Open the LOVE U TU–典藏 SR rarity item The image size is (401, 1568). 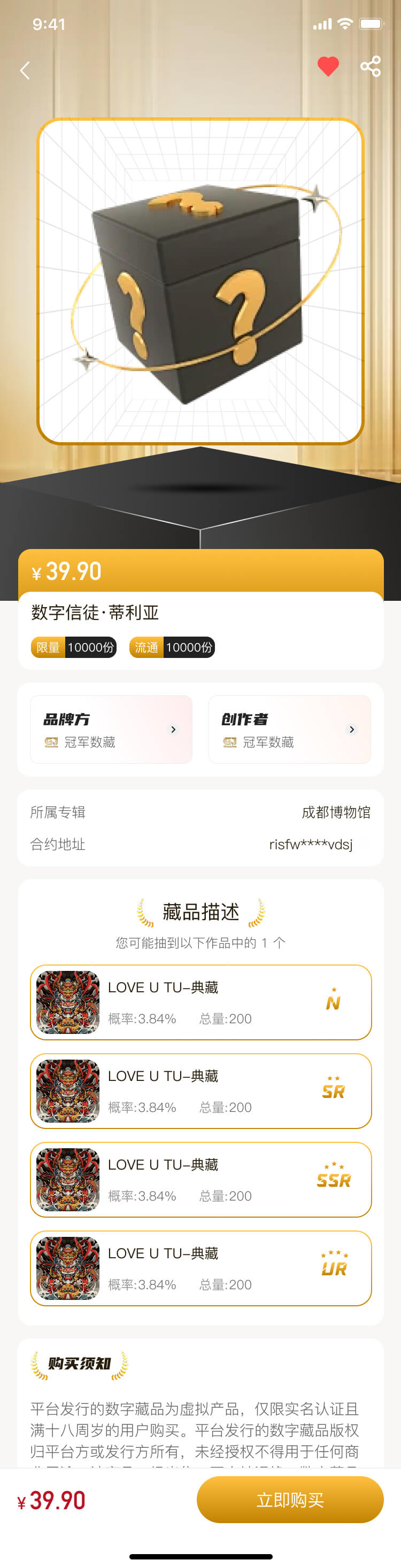click(200, 1091)
